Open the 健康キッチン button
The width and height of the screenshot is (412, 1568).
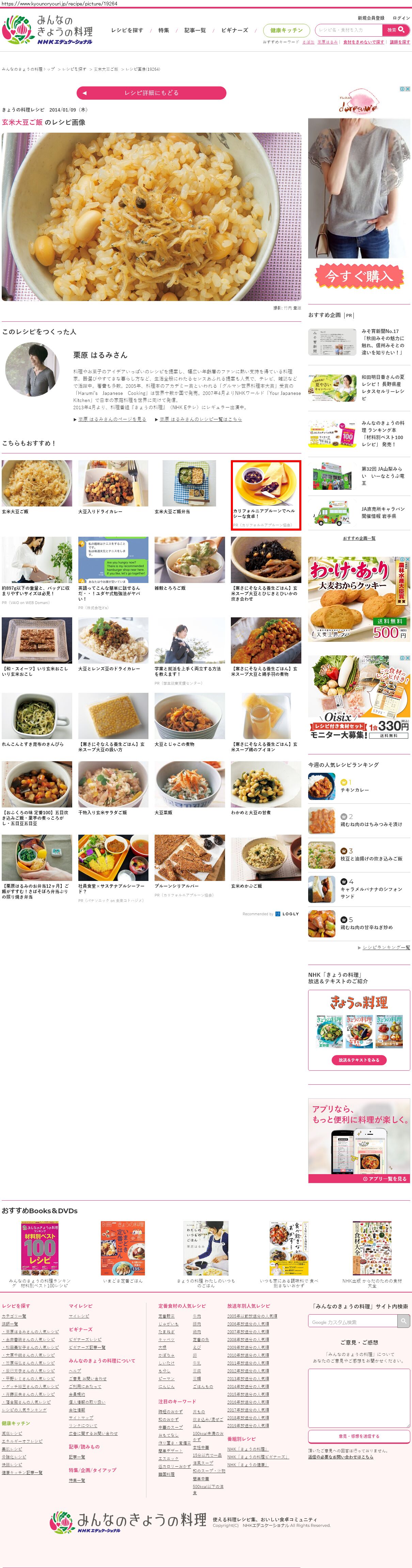coord(286,30)
